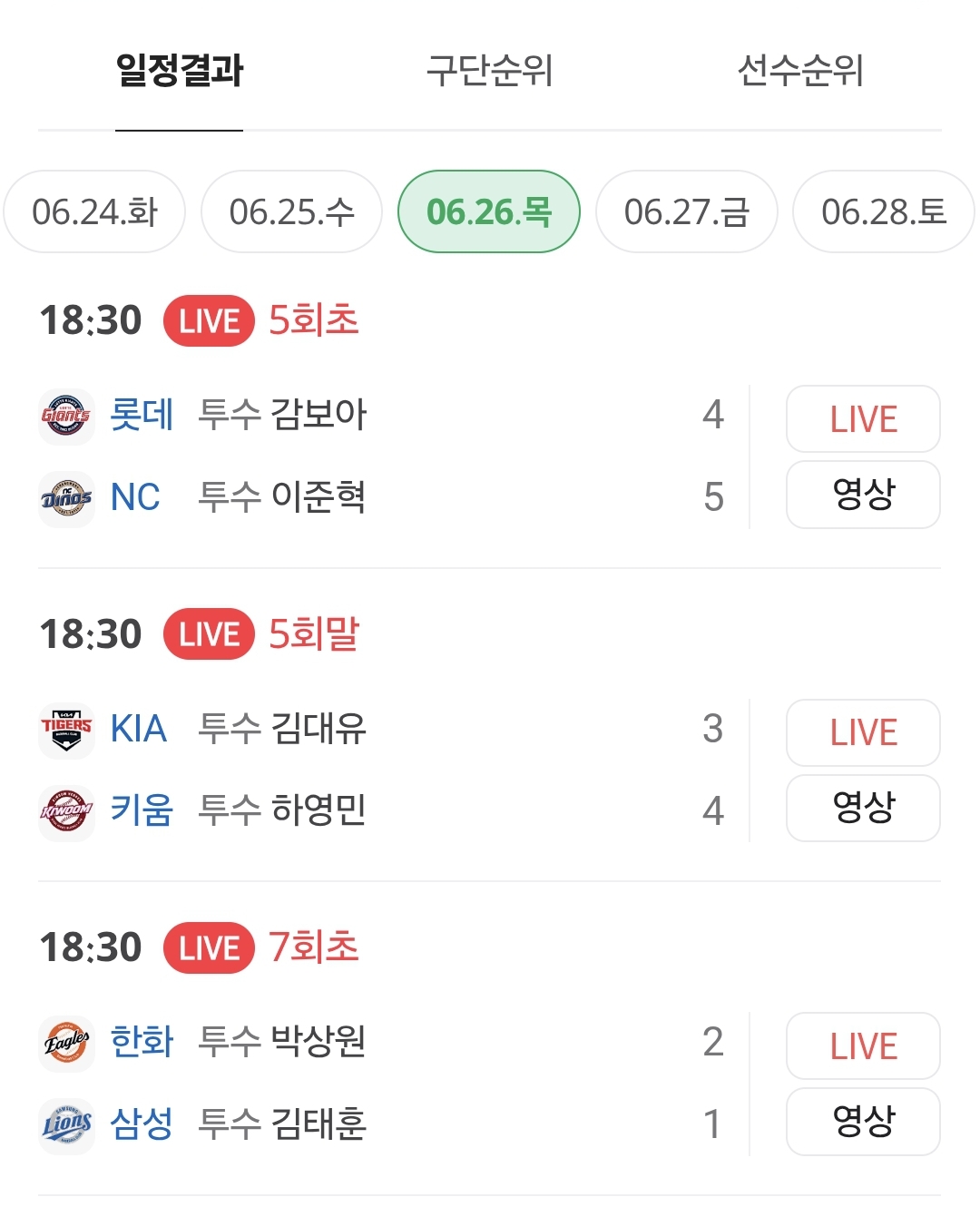Open LIVE for the 한화 vs 삼성 game
Screen dimensions: 980x1207
863,1046
